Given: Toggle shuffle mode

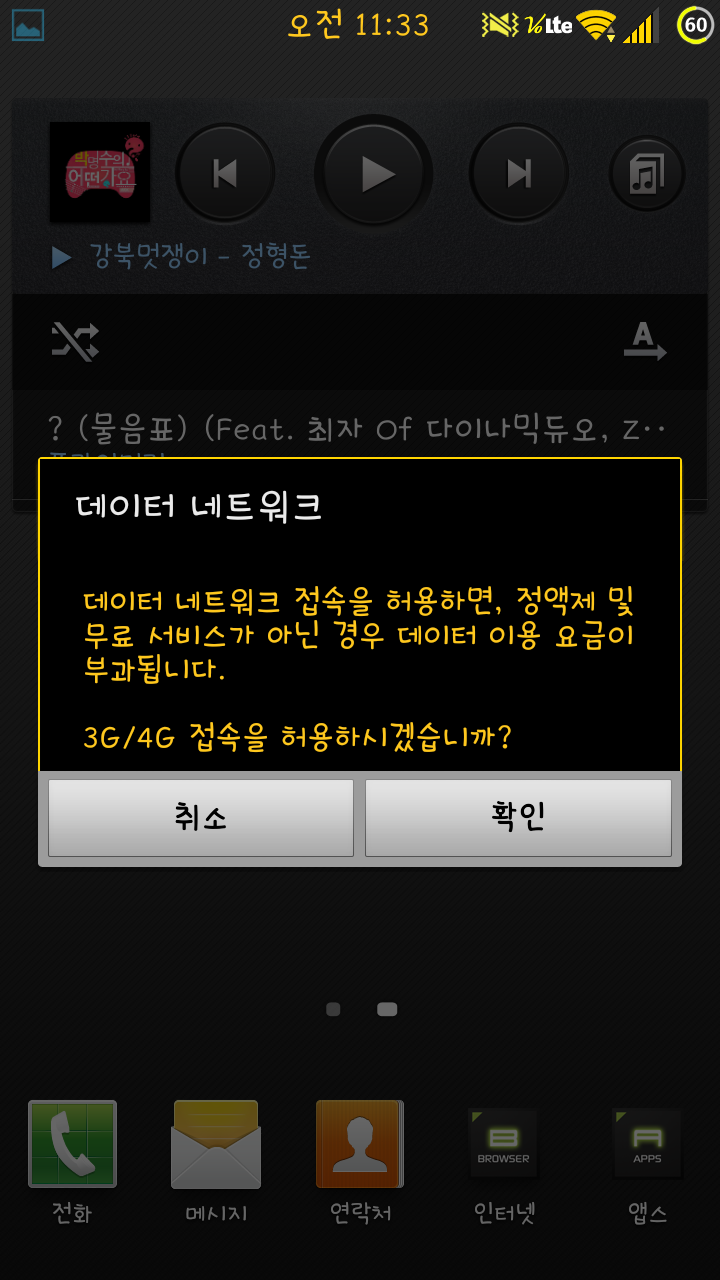Looking at the screenshot, I should click(76, 342).
